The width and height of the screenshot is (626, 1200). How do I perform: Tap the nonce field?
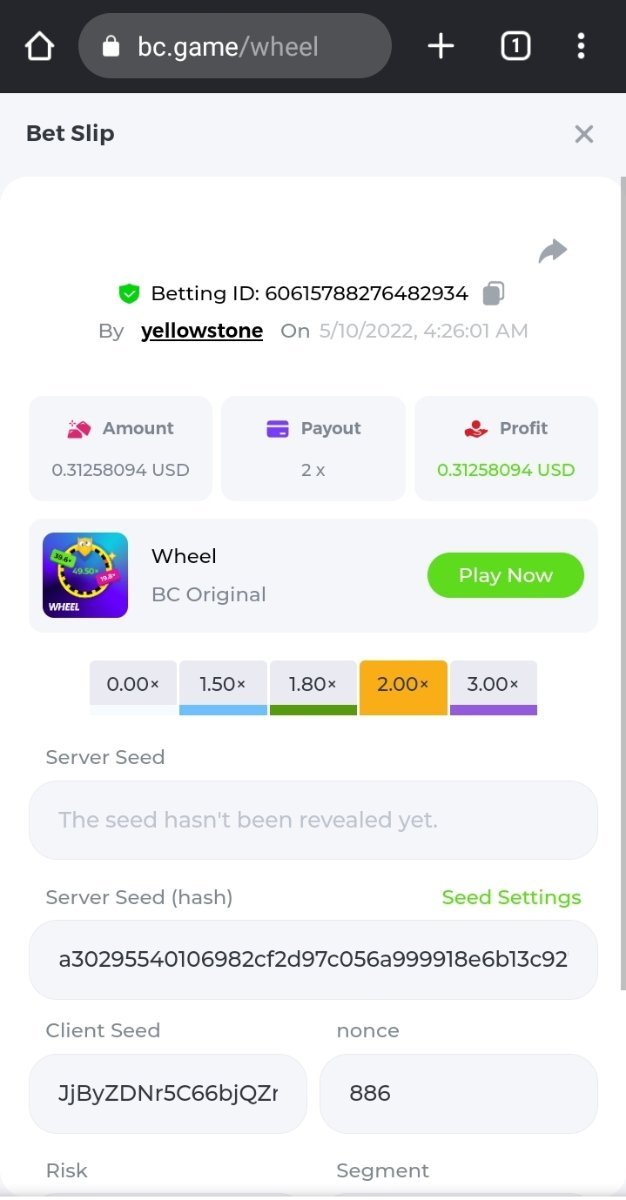[x=458, y=1093]
